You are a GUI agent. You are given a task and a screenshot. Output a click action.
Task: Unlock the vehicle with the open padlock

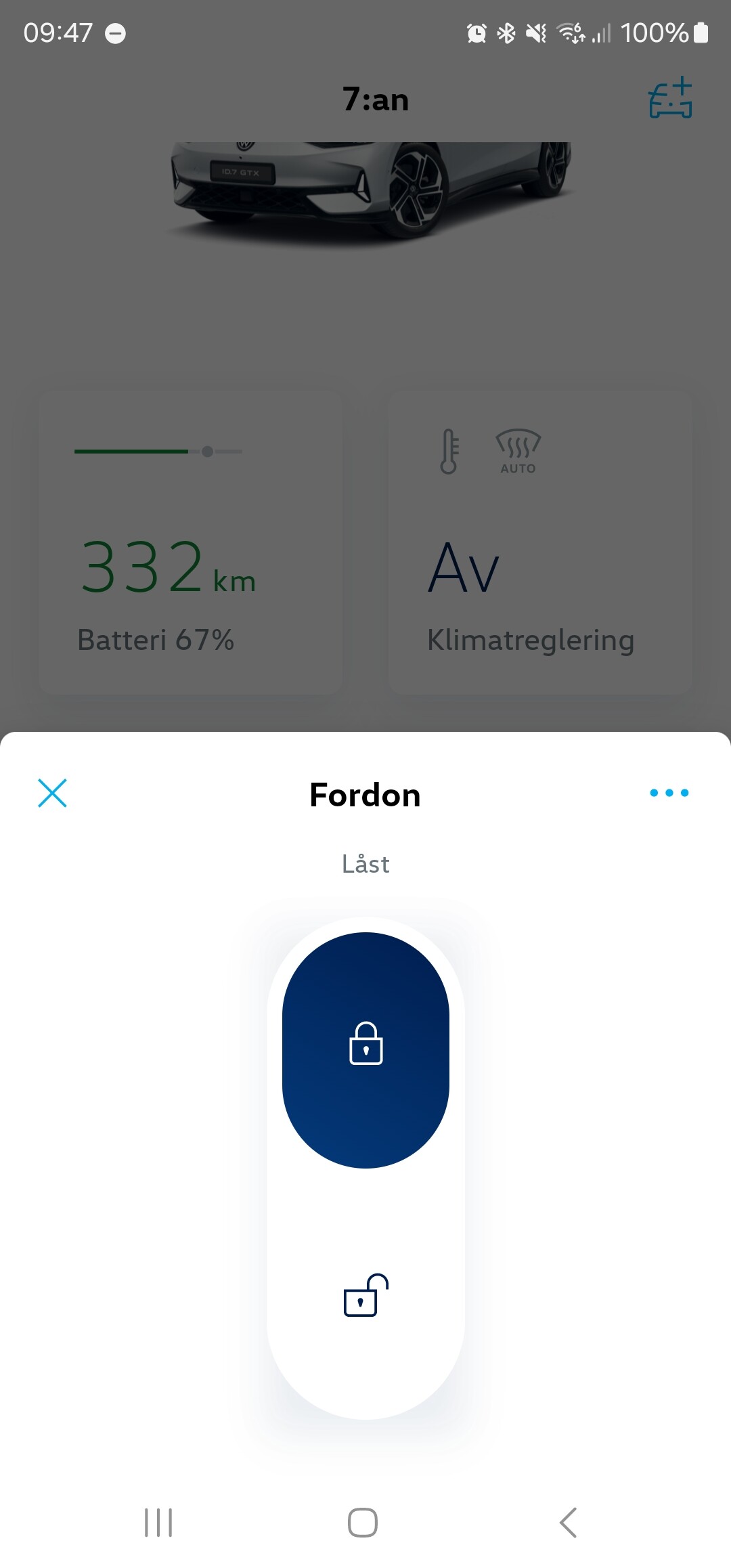coord(365,1295)
